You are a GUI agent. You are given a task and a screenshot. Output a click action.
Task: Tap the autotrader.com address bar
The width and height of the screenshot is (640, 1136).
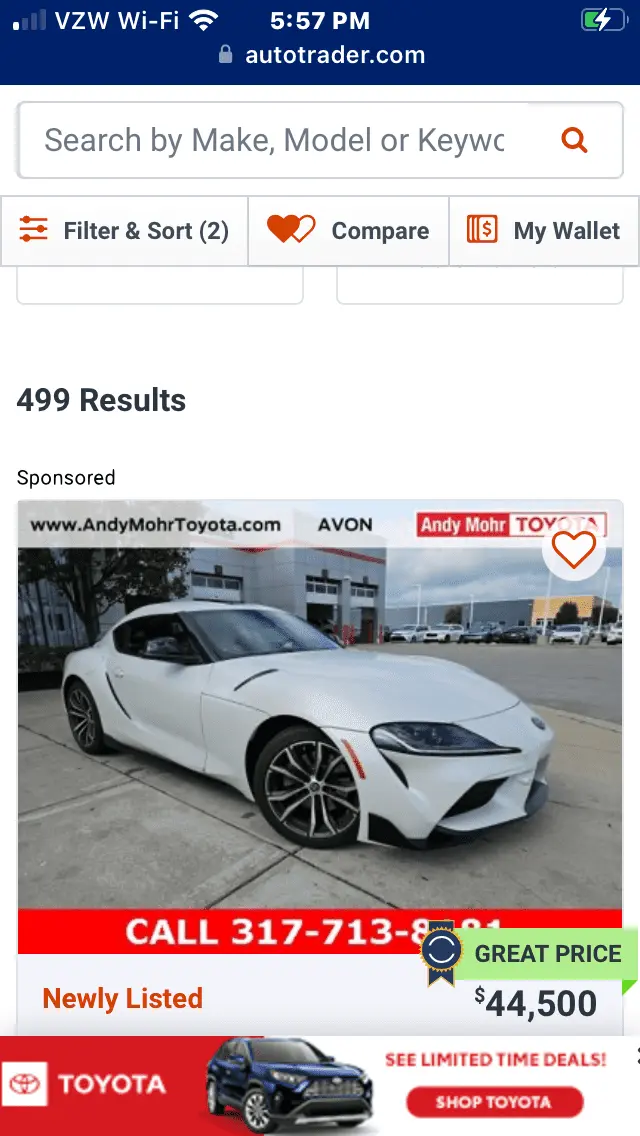point(322,55)
